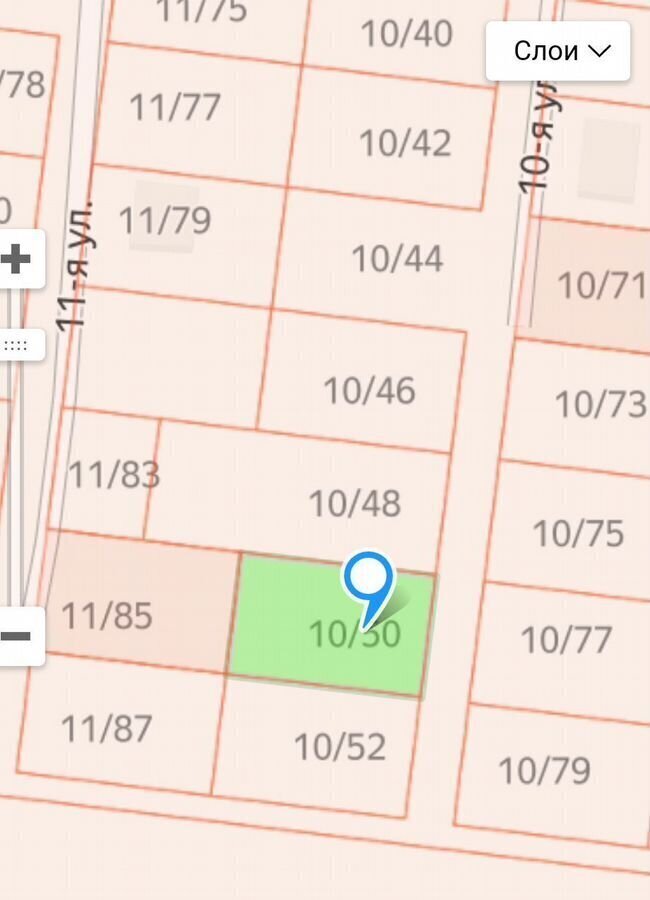Zoom out with the minus button
Viewport: 650px width, 900px height.
(17, 636)
